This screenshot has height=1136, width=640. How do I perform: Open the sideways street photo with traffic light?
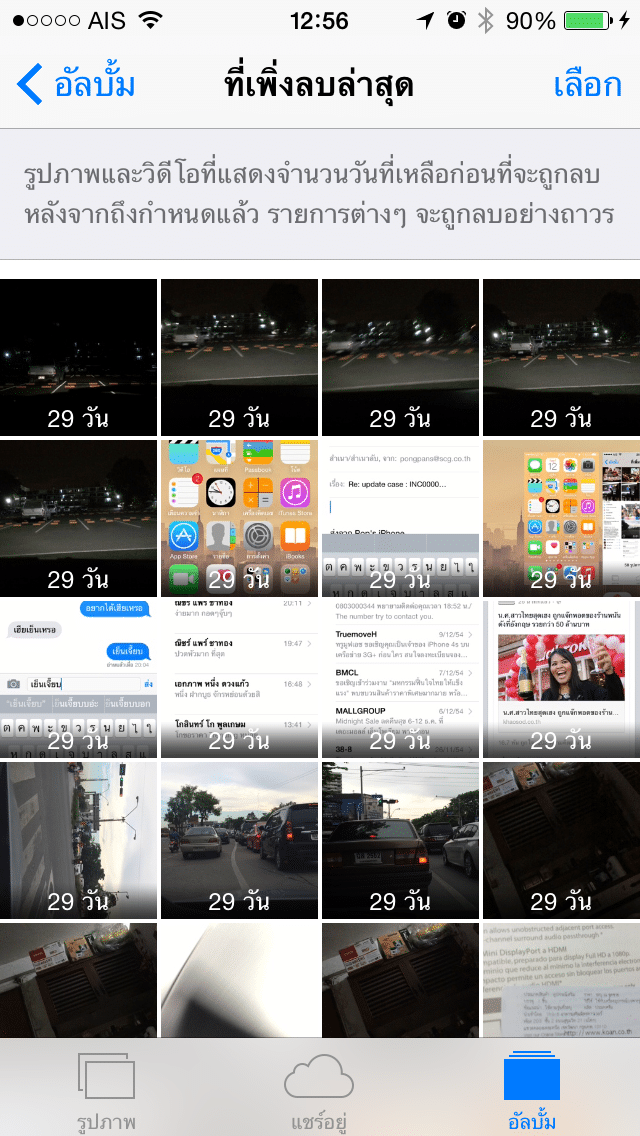pos(78,840)
